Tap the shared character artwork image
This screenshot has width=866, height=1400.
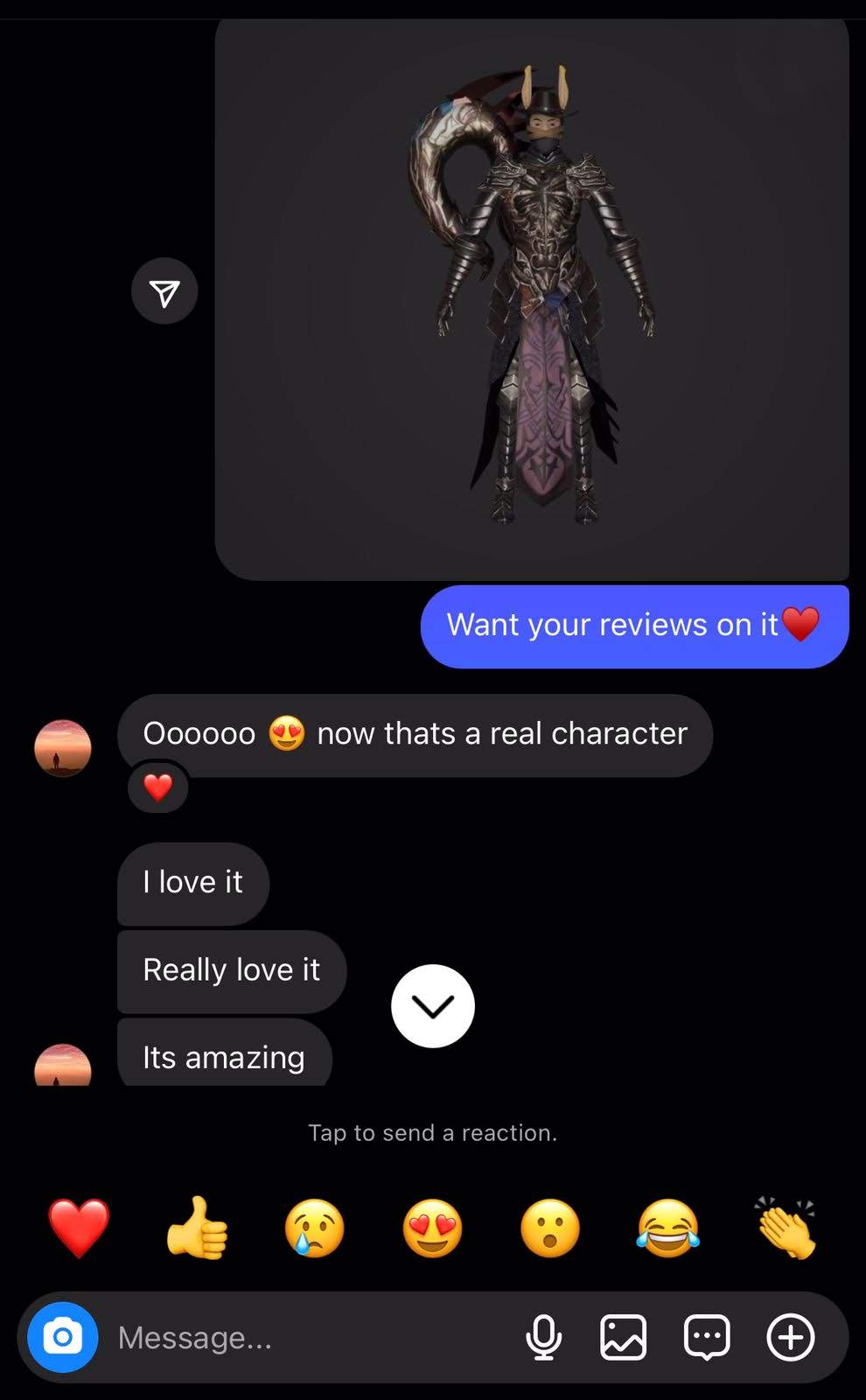pyautogui.click(x=534, y=289)
